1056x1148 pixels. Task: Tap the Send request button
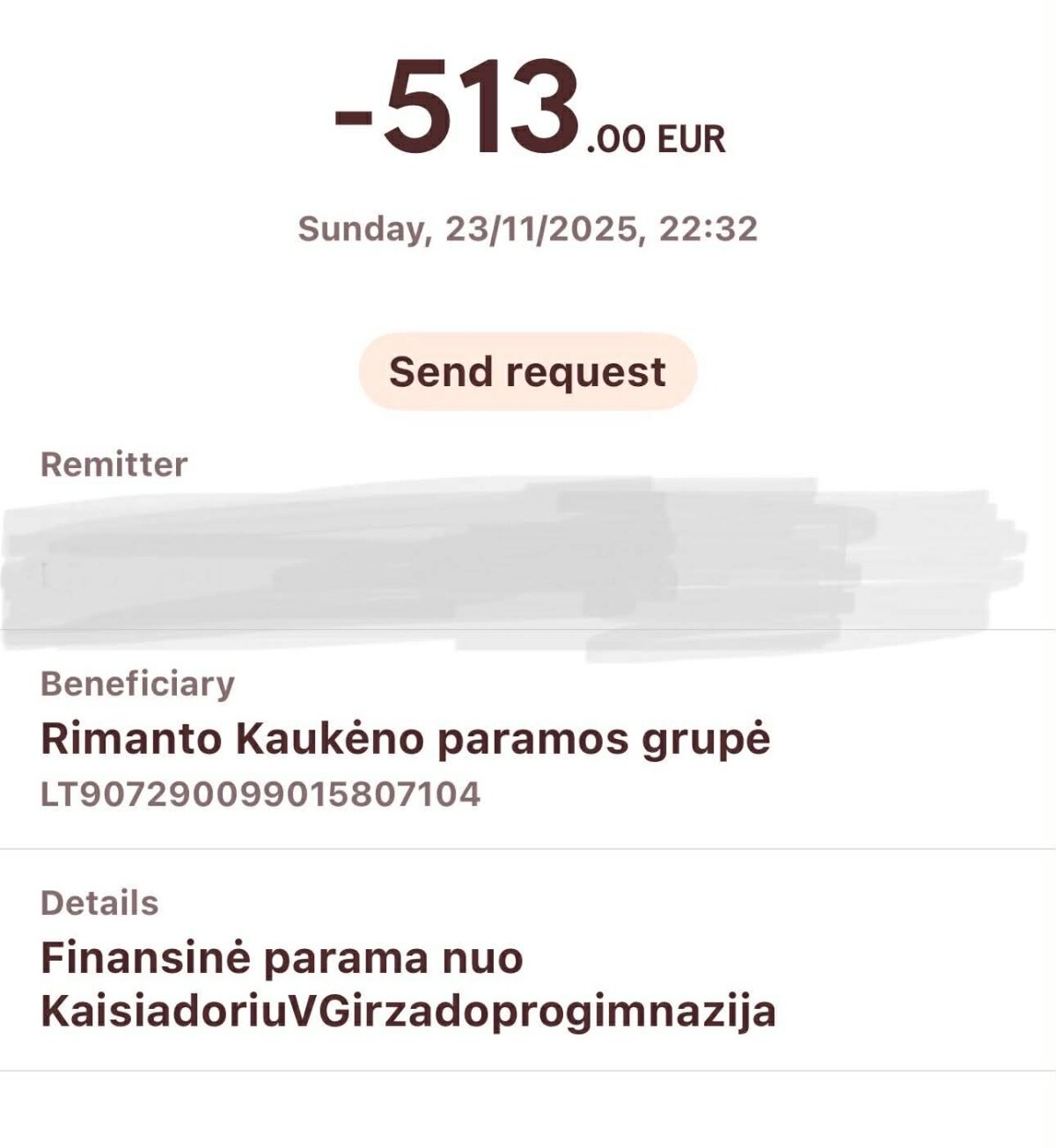pyautogui.click(x=527, y=371)
